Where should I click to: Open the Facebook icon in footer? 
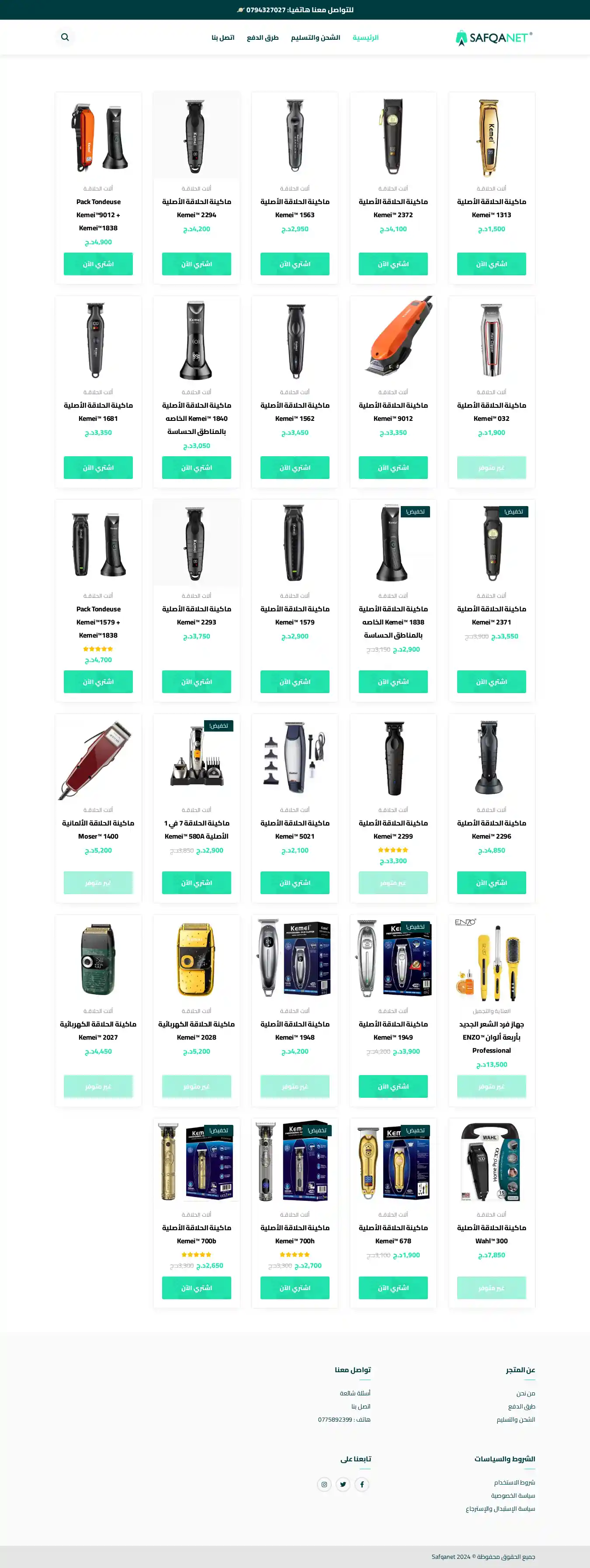pos(362,1484)
